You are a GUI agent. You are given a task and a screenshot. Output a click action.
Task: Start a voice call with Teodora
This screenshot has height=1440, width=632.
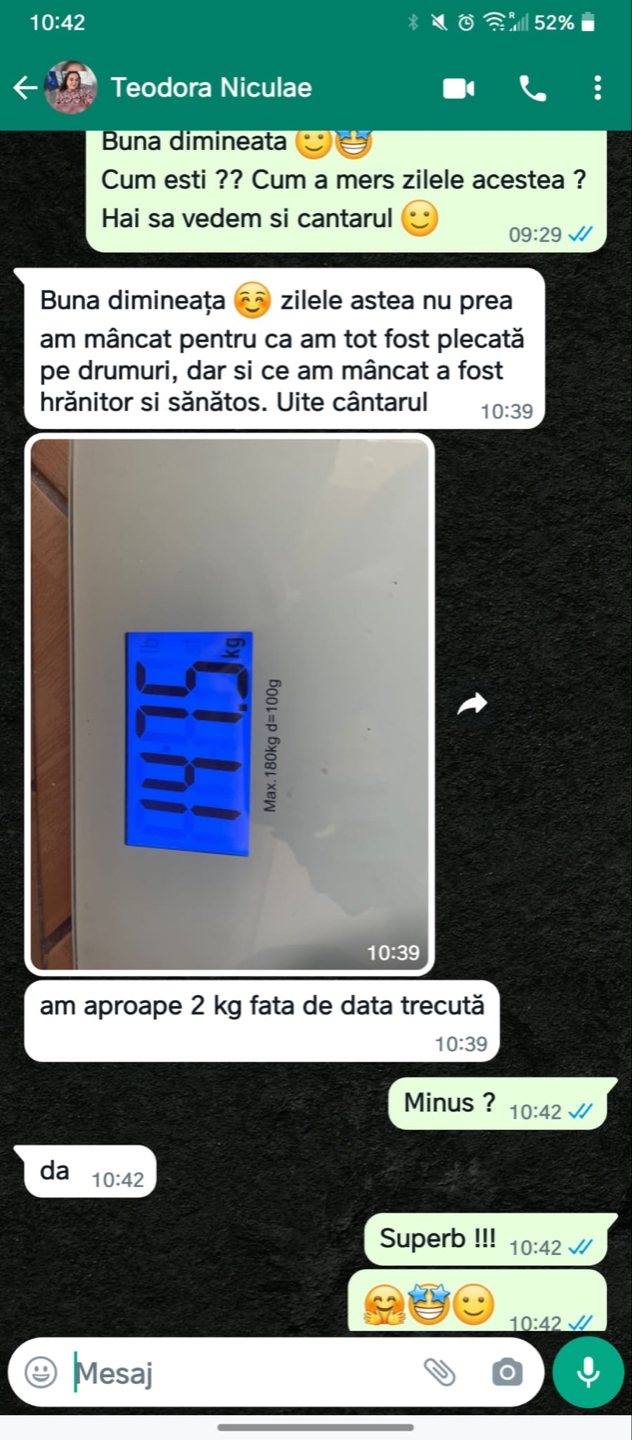click(x=533, y=88)
